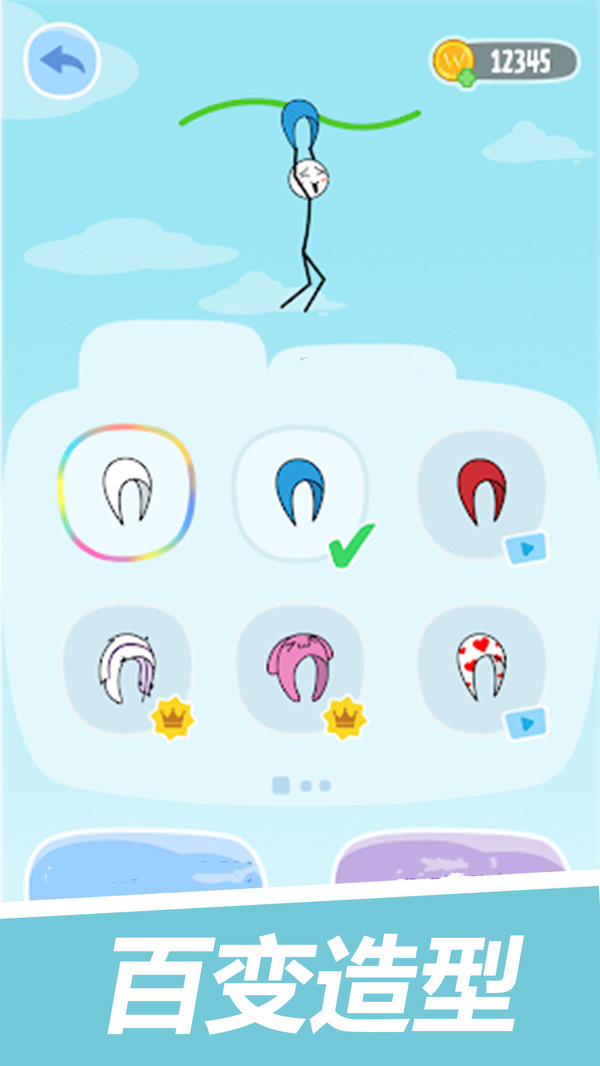Select the white hairstyle
600x1066 pixels.
[126, 492]
